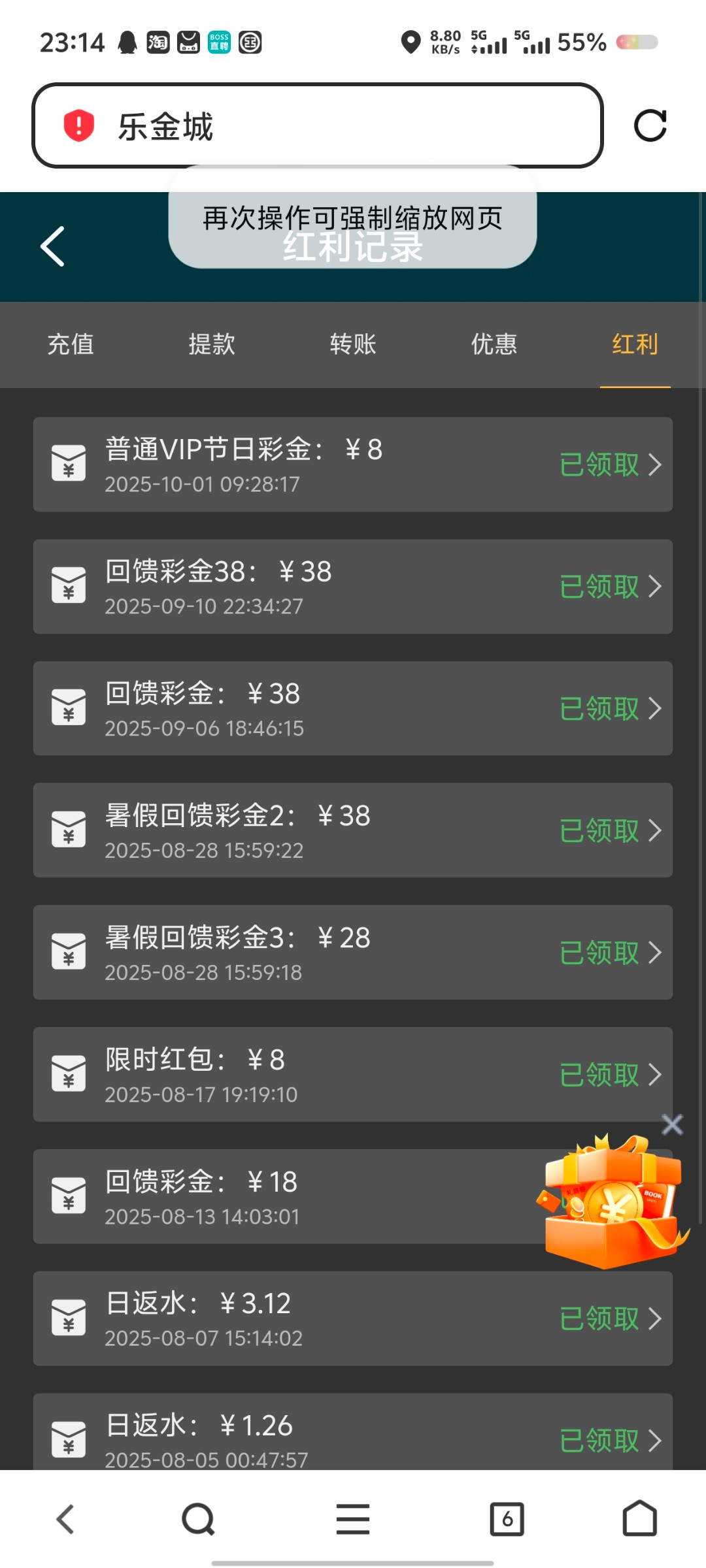This screenshot has height=1568, width=706.
Task: Tap the browser tab counter showing 6
Action: click(509, 1519)
